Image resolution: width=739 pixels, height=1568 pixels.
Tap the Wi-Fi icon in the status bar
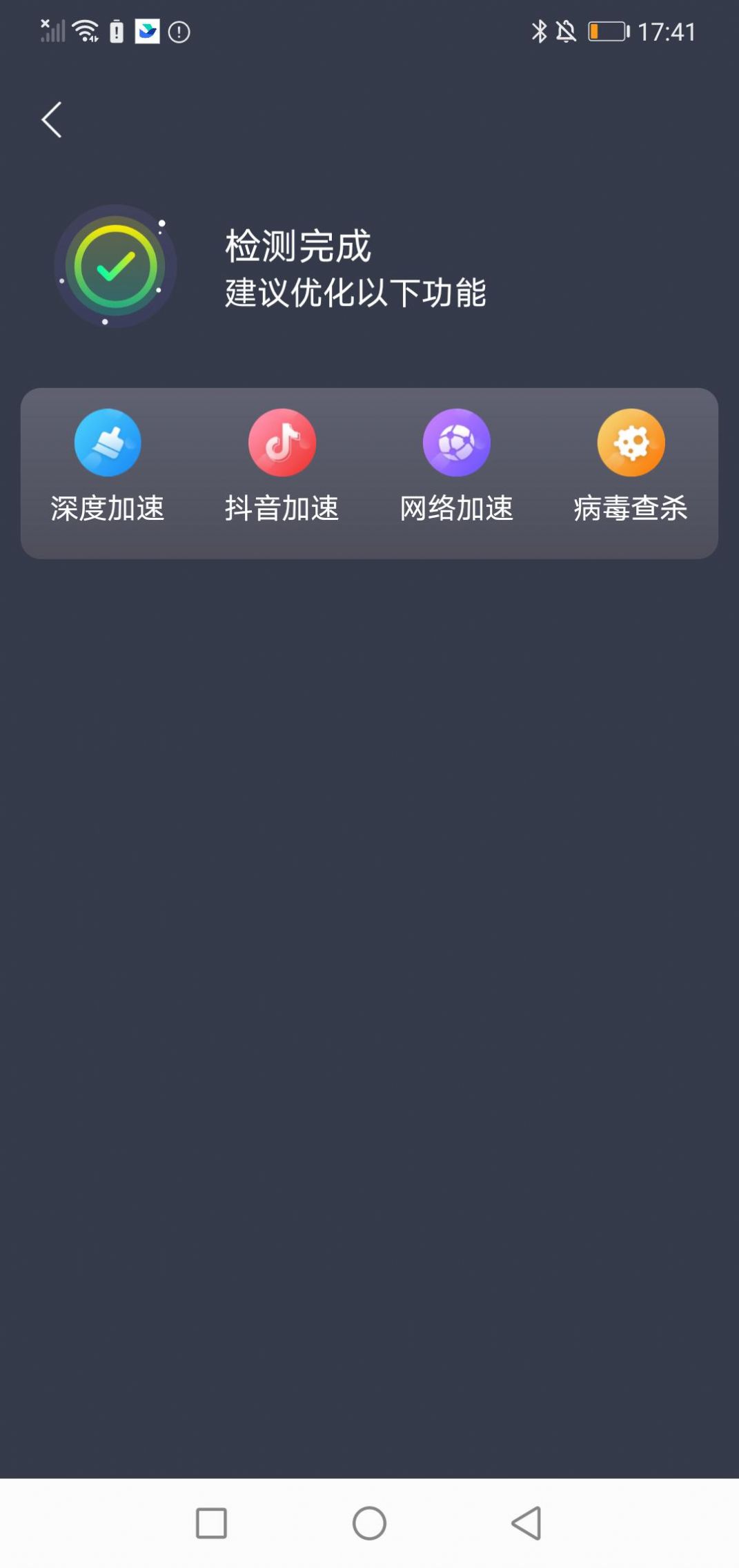click(85, 30)
